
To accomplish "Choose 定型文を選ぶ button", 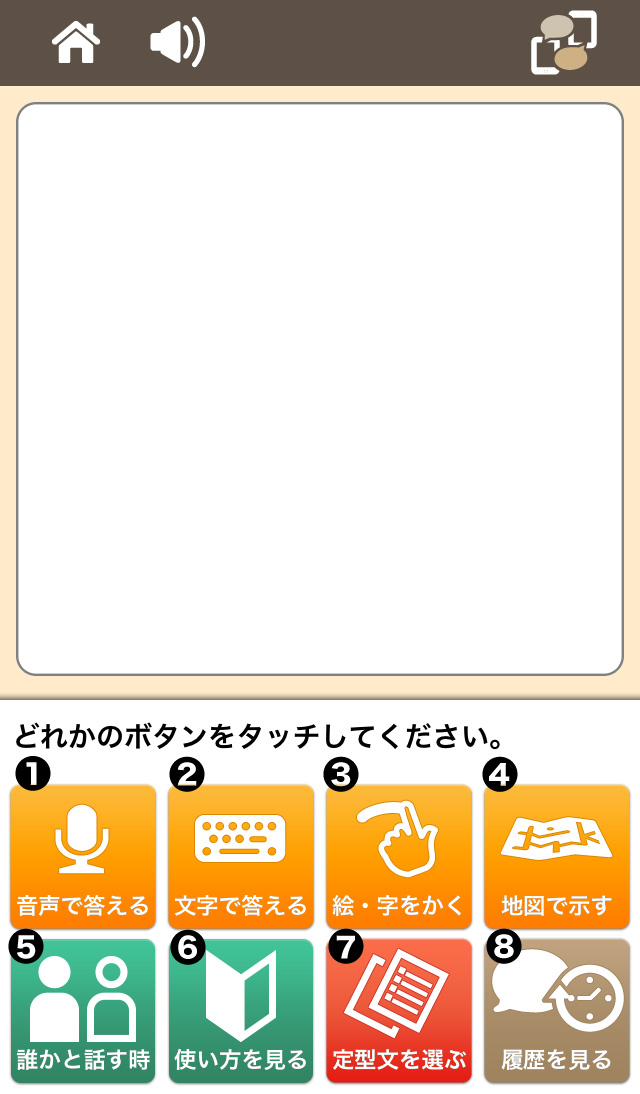I will [399, 1011].
